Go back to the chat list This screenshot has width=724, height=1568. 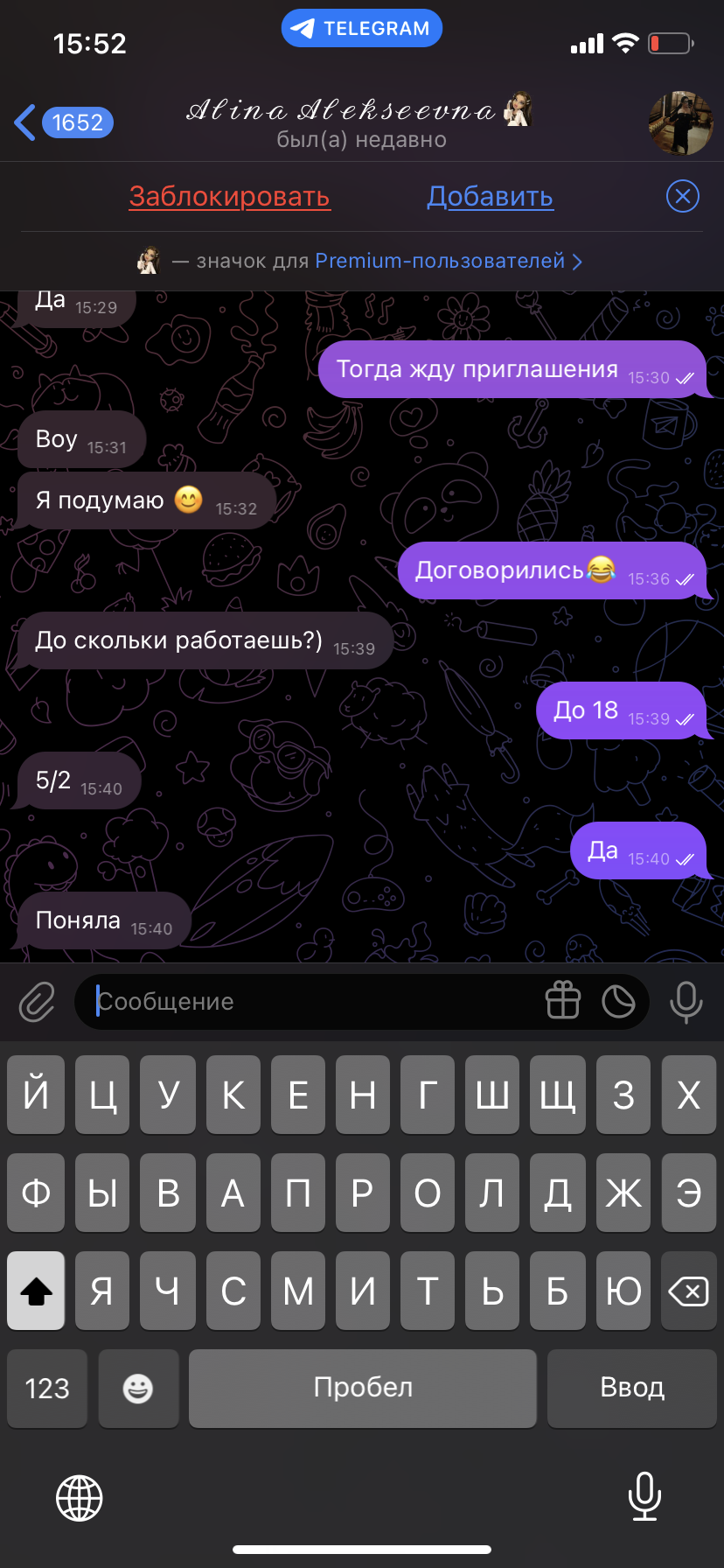coord(61,122)
